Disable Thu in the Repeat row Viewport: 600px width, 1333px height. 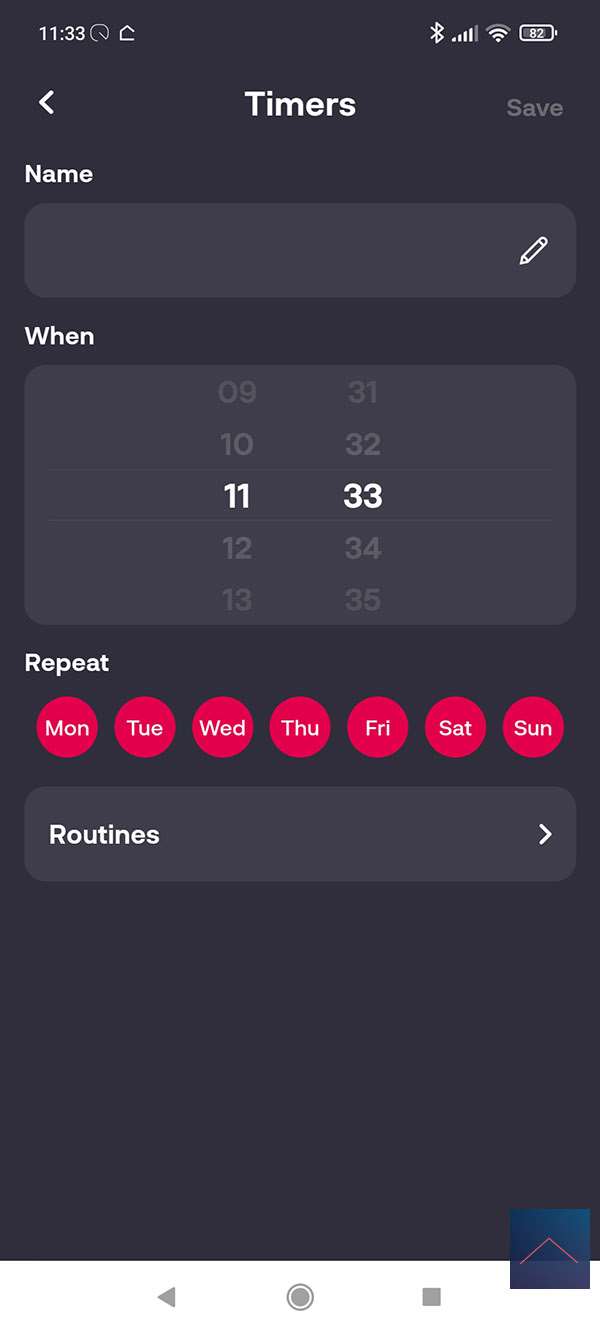coord(300,727)
